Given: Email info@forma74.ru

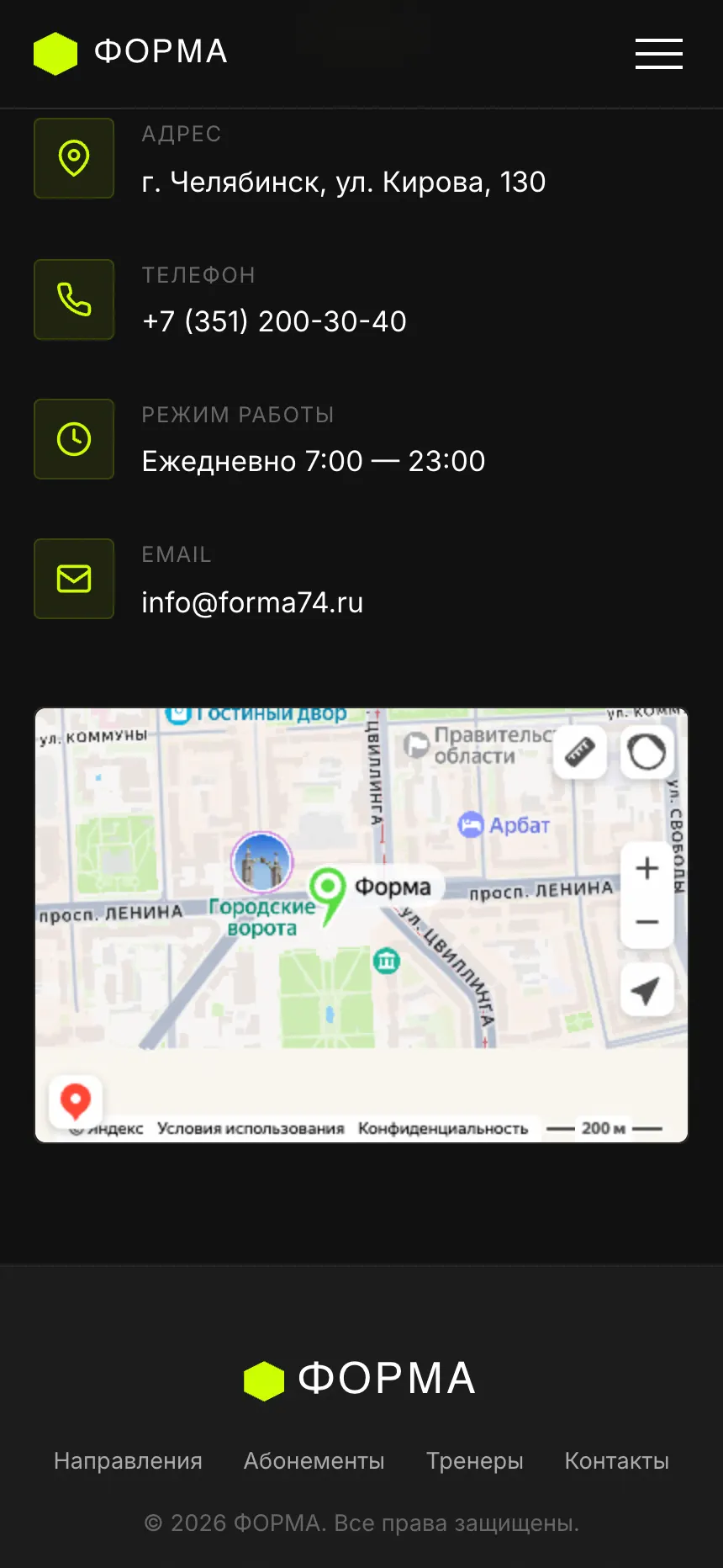Looking at the screenshot, I should (252, 602).
